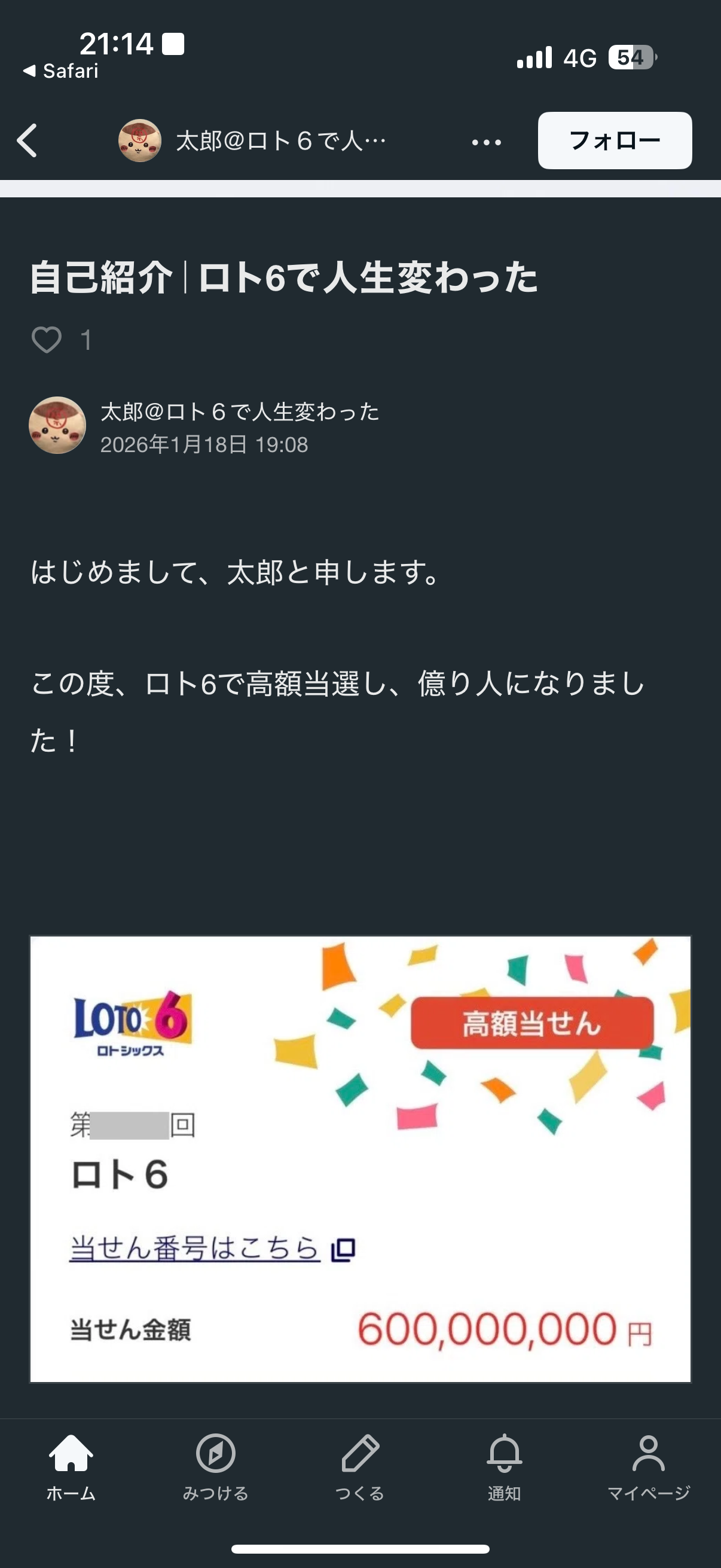Select the つくる tab
The width and height of the screenshot is (721, 1568).
360,1467
